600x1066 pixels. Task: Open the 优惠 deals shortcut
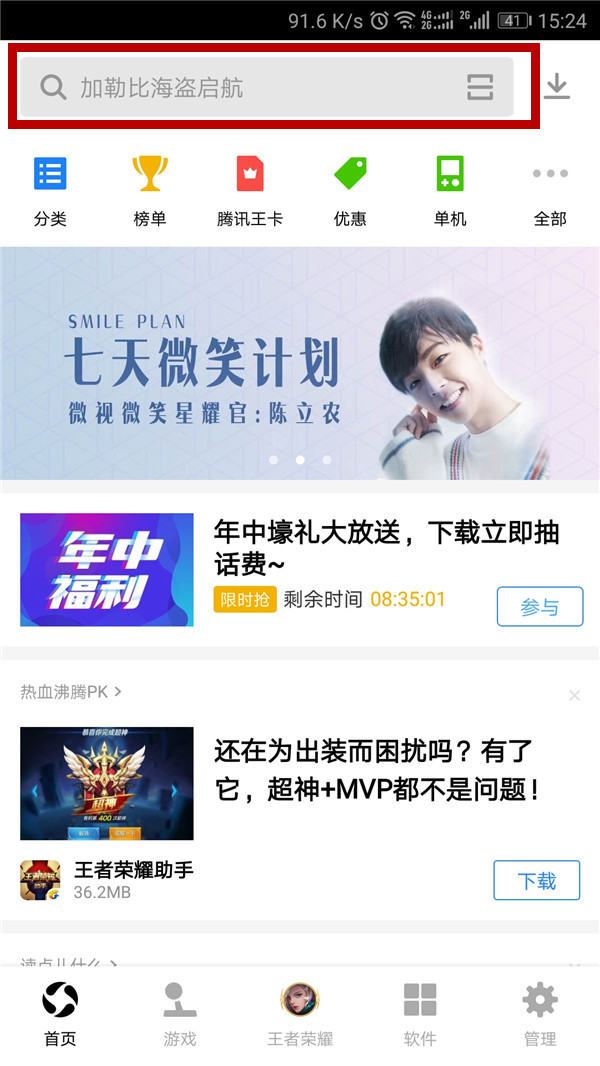(350, 191)
